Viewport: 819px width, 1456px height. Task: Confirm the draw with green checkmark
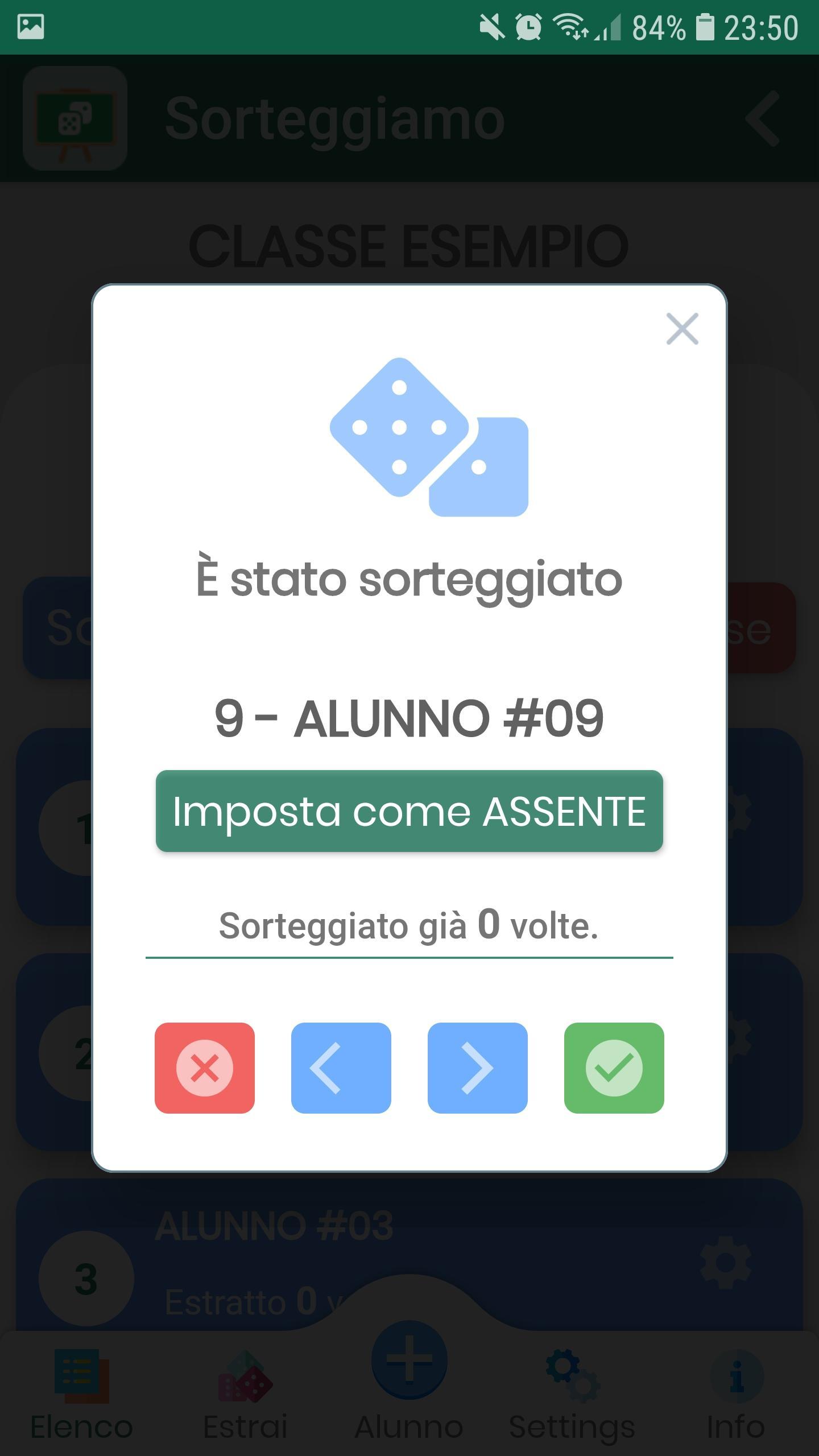[614, 1068]
